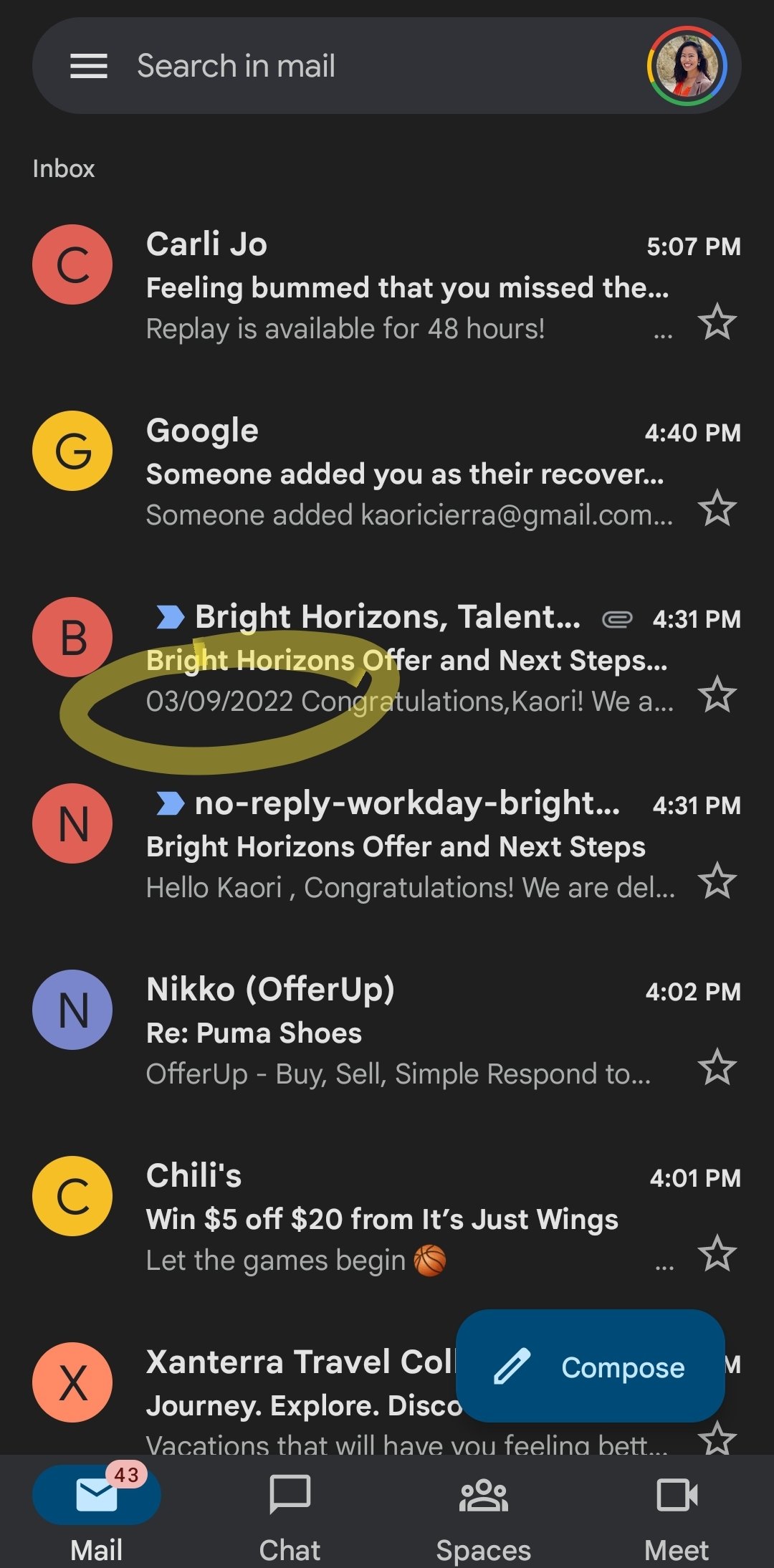Open the hamburger navigation menu
The height and width of the screenshot is (1568, 774).
coord(88,66)
